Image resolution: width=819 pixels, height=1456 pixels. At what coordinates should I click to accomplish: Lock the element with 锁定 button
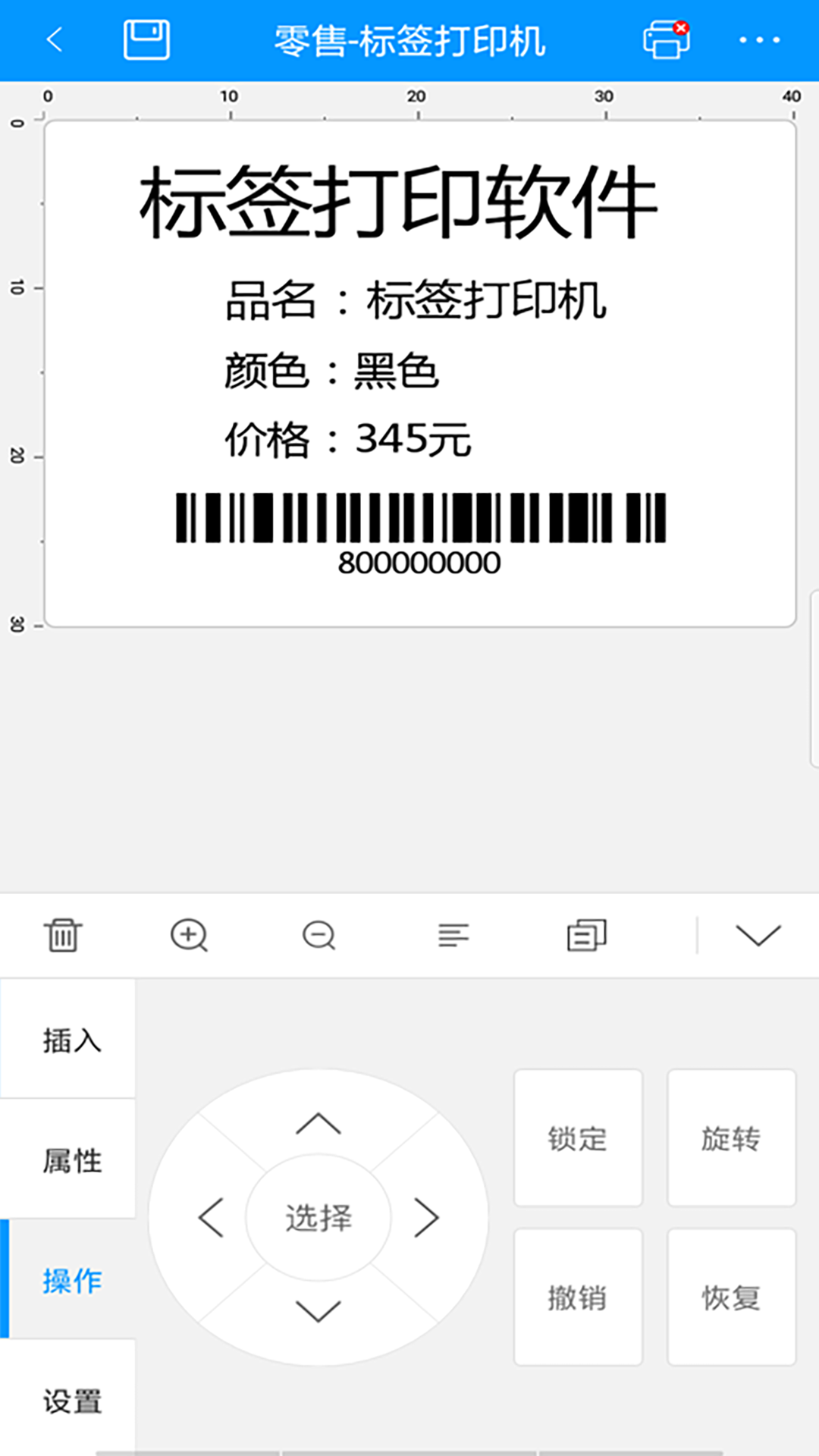coord(577,1137)
